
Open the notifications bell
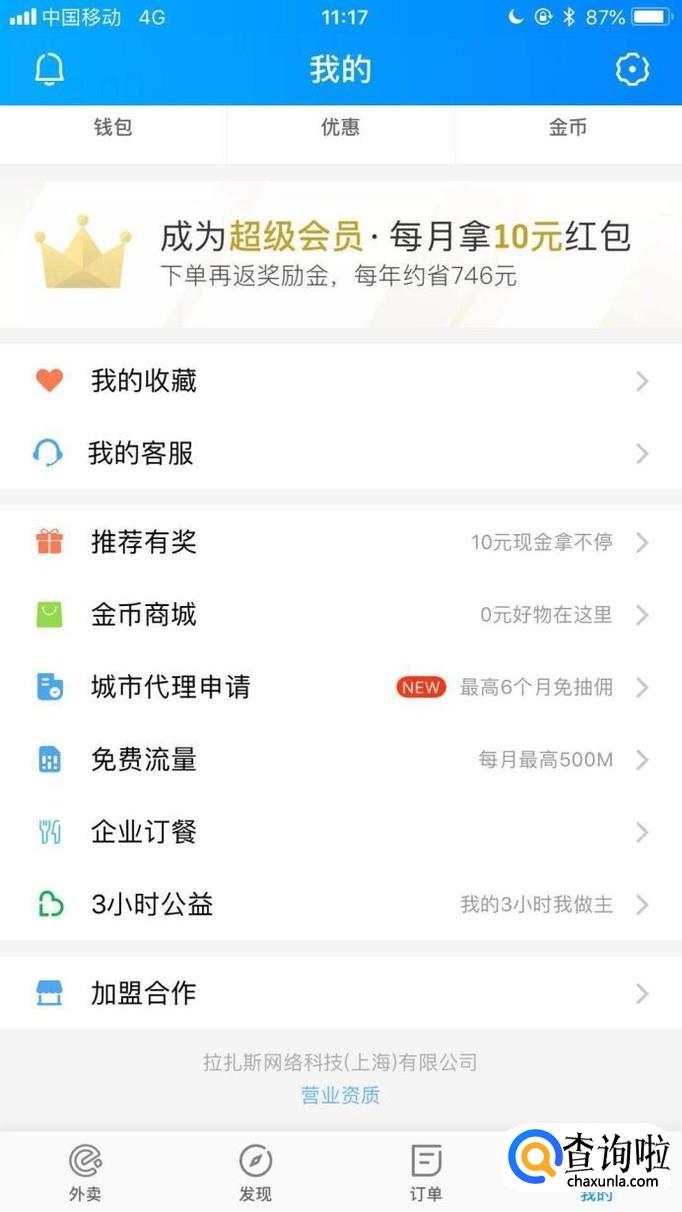49,69
